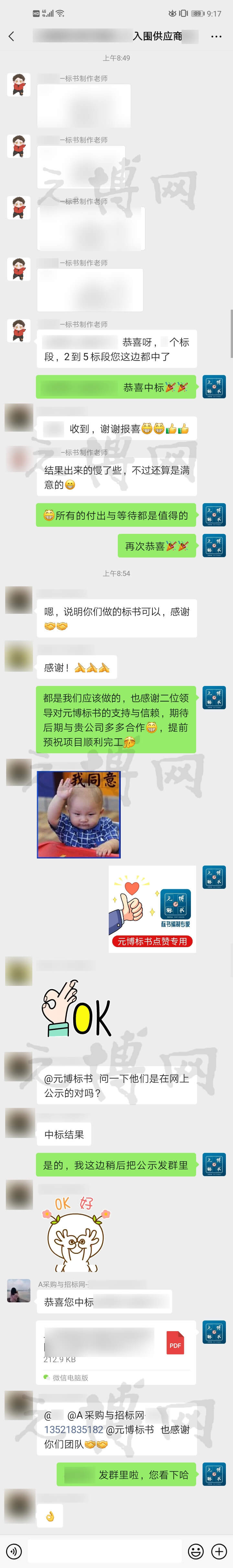View the large OK hand sticker
Image resolution: width=233 pixels, height=1568 pixels.
[x=77, y=1010]
